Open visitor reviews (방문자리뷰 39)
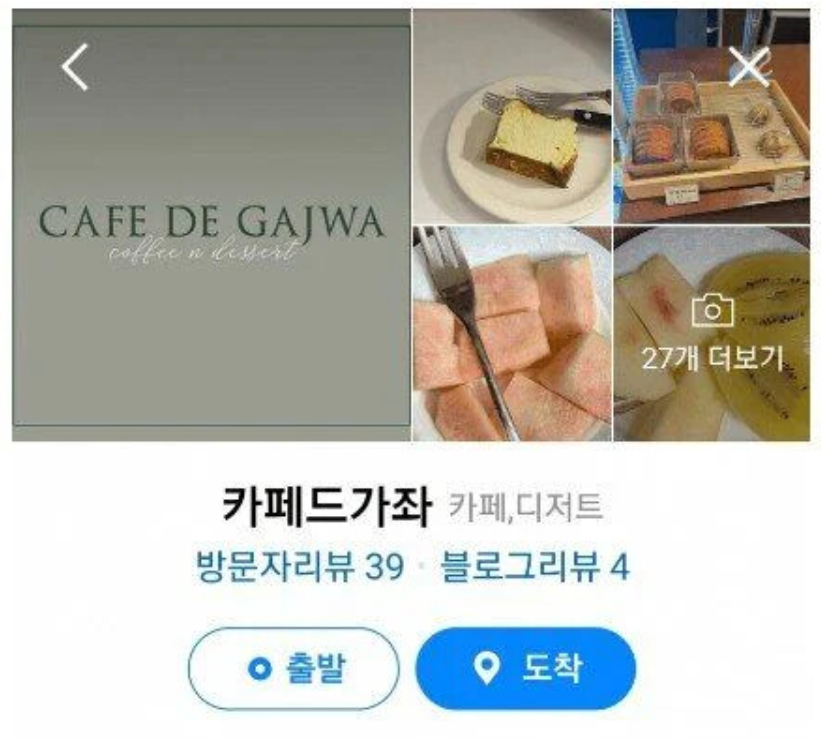Screen dimensions: 821x740 (299, 567)
